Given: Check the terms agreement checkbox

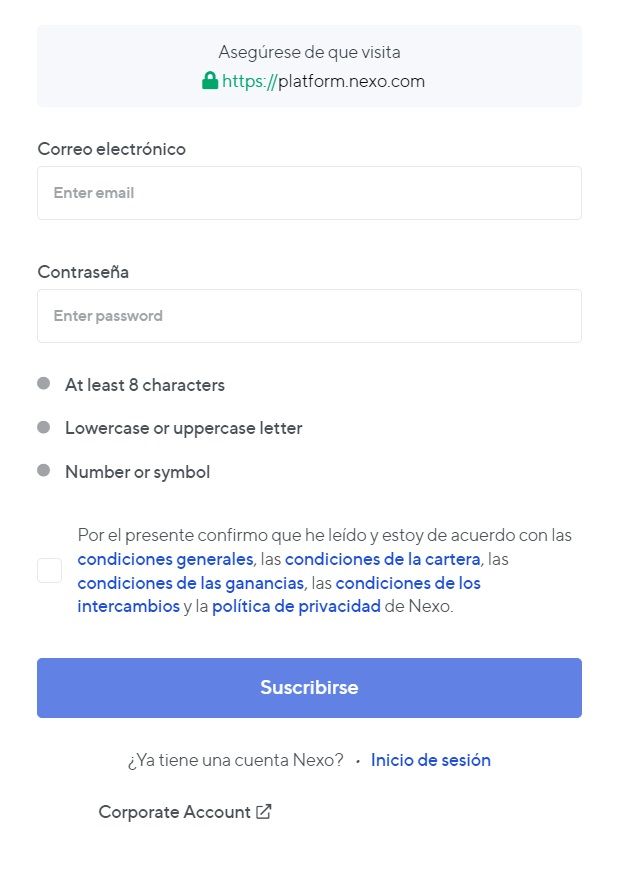Looking at the screenshot, I should click(50, 571).
